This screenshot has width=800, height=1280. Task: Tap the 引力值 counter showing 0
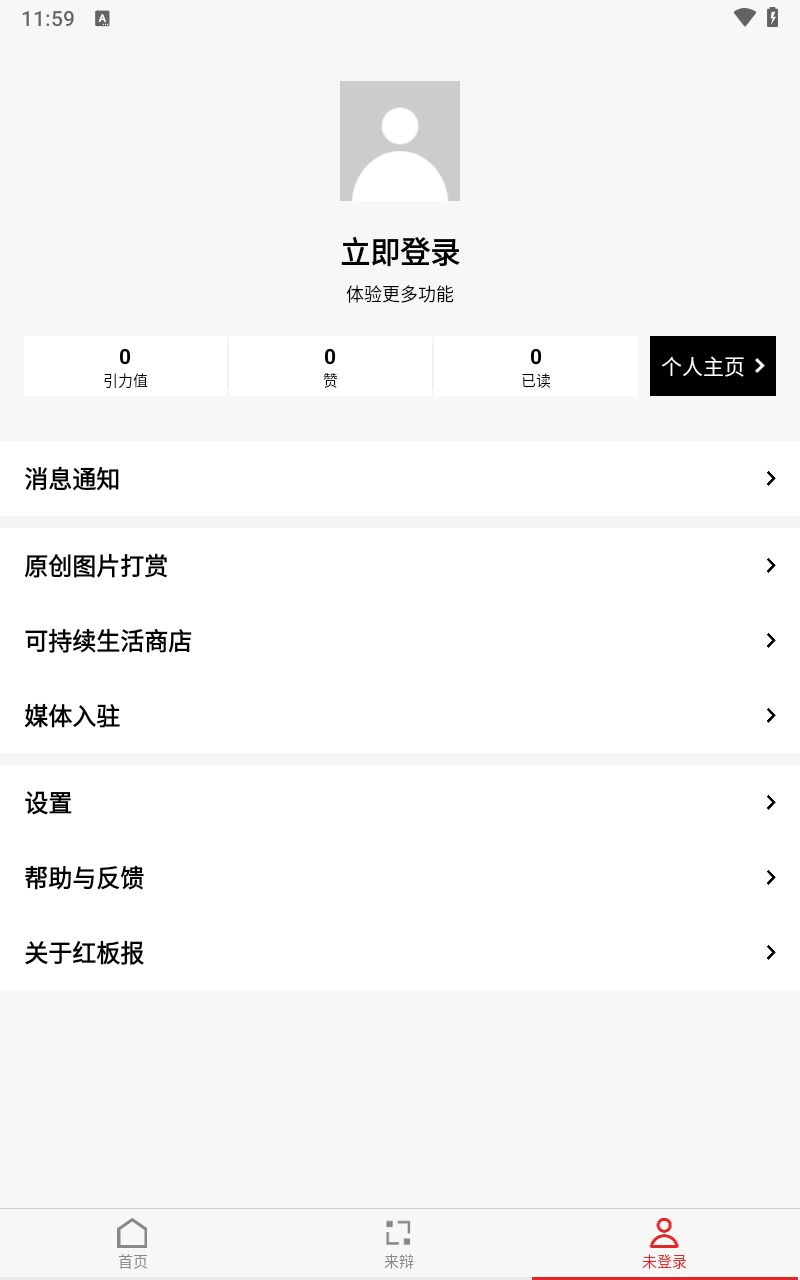124,366
